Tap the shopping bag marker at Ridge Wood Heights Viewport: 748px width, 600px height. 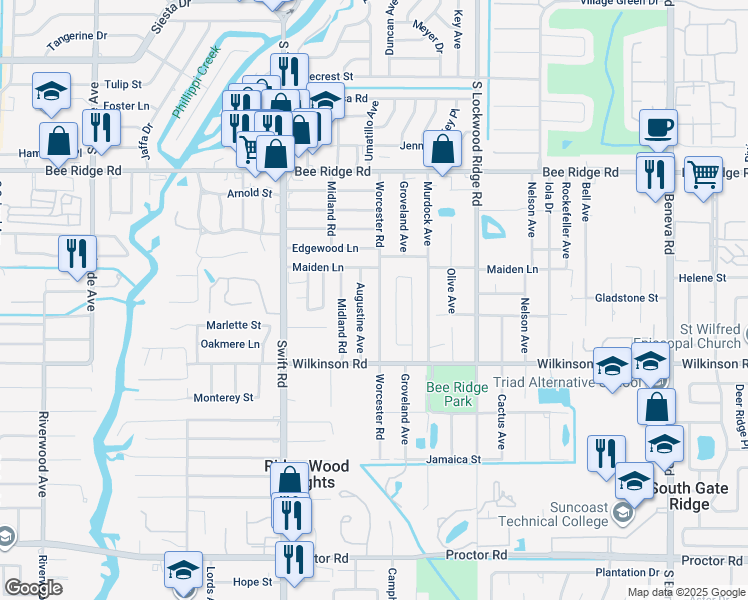pos(289,479)
